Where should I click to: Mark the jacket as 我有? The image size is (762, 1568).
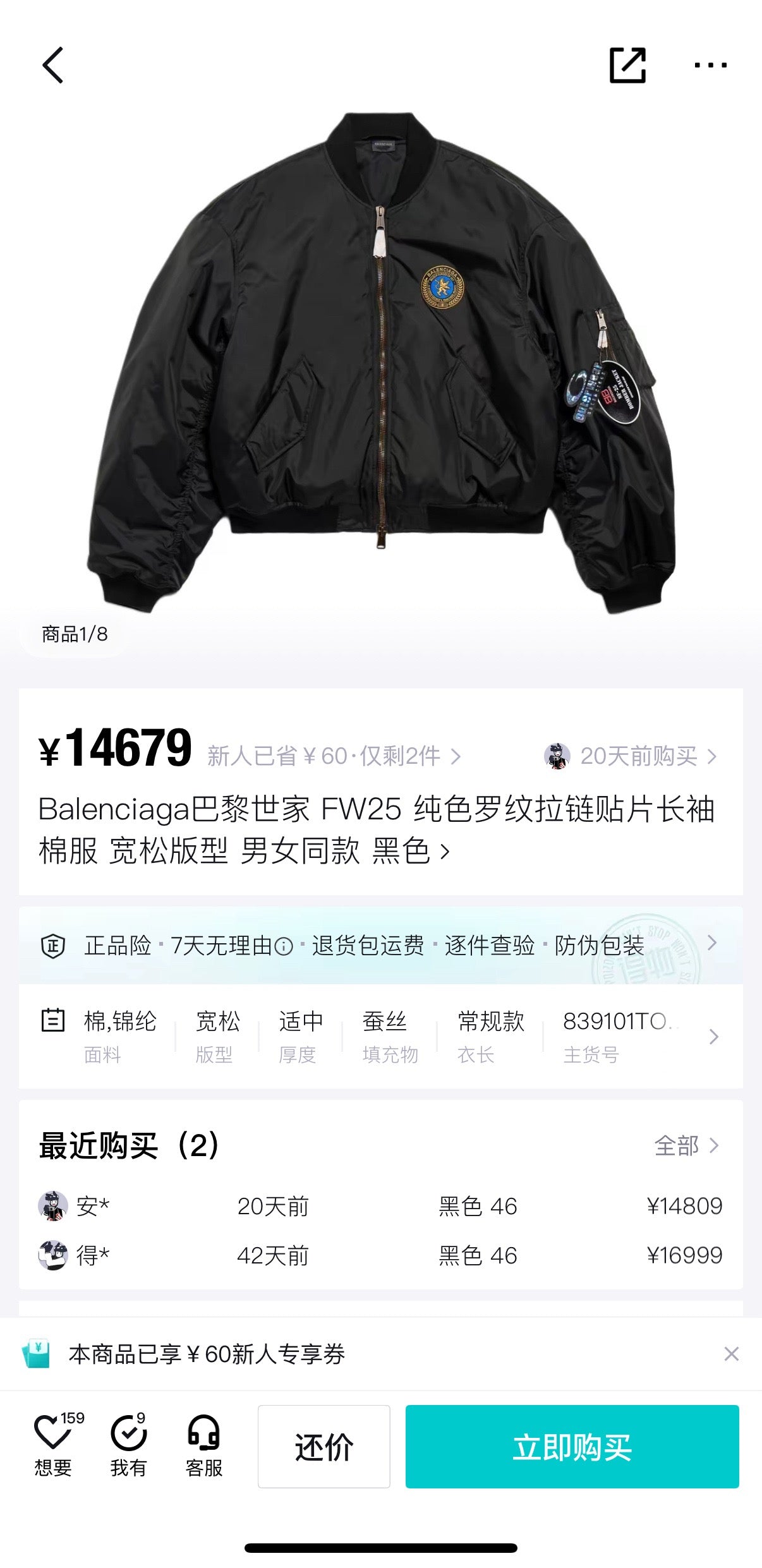tap(128, 1446)
